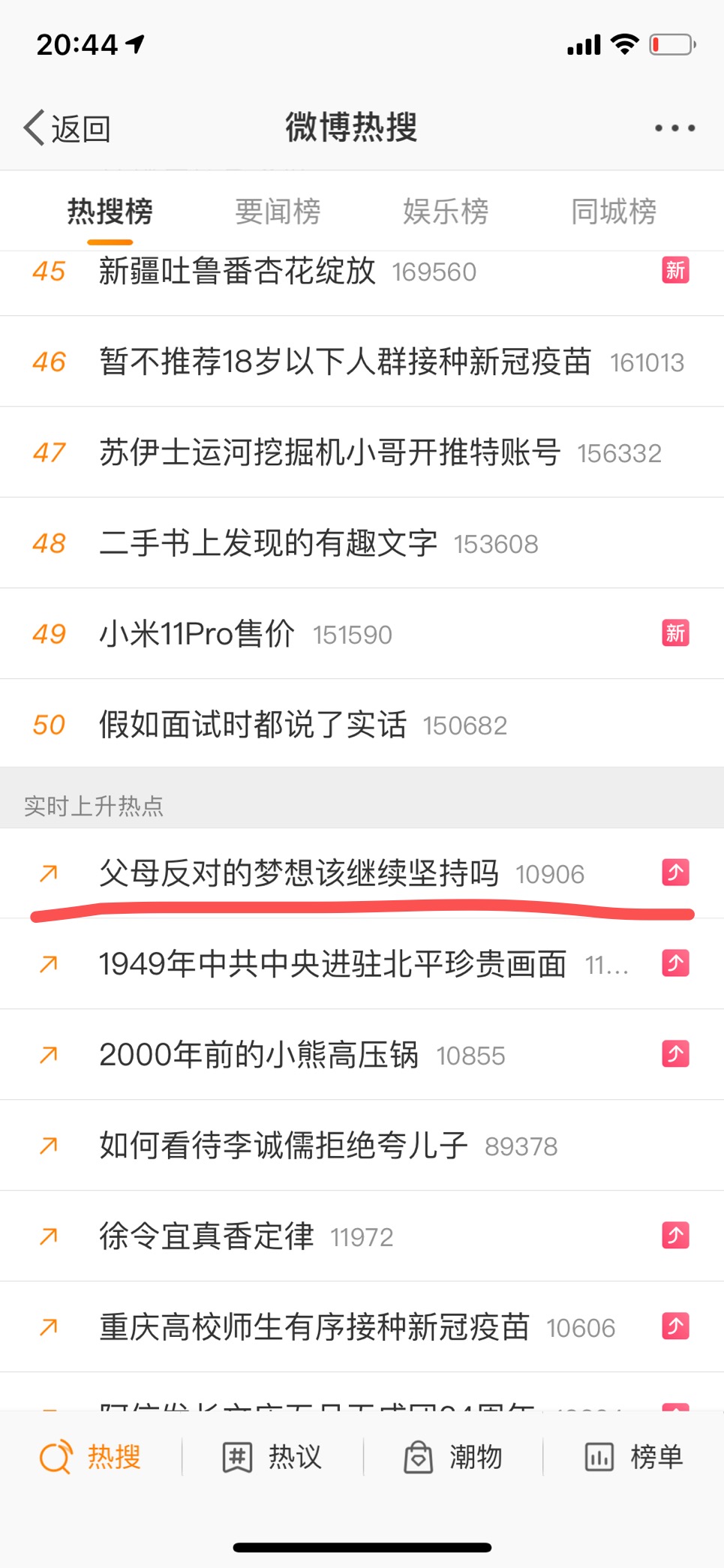Screen dimensions: 724x1568
Task: View rising topic 1949年中共中央进驻北平珍贵画面
Action: [x=332, y=964]
